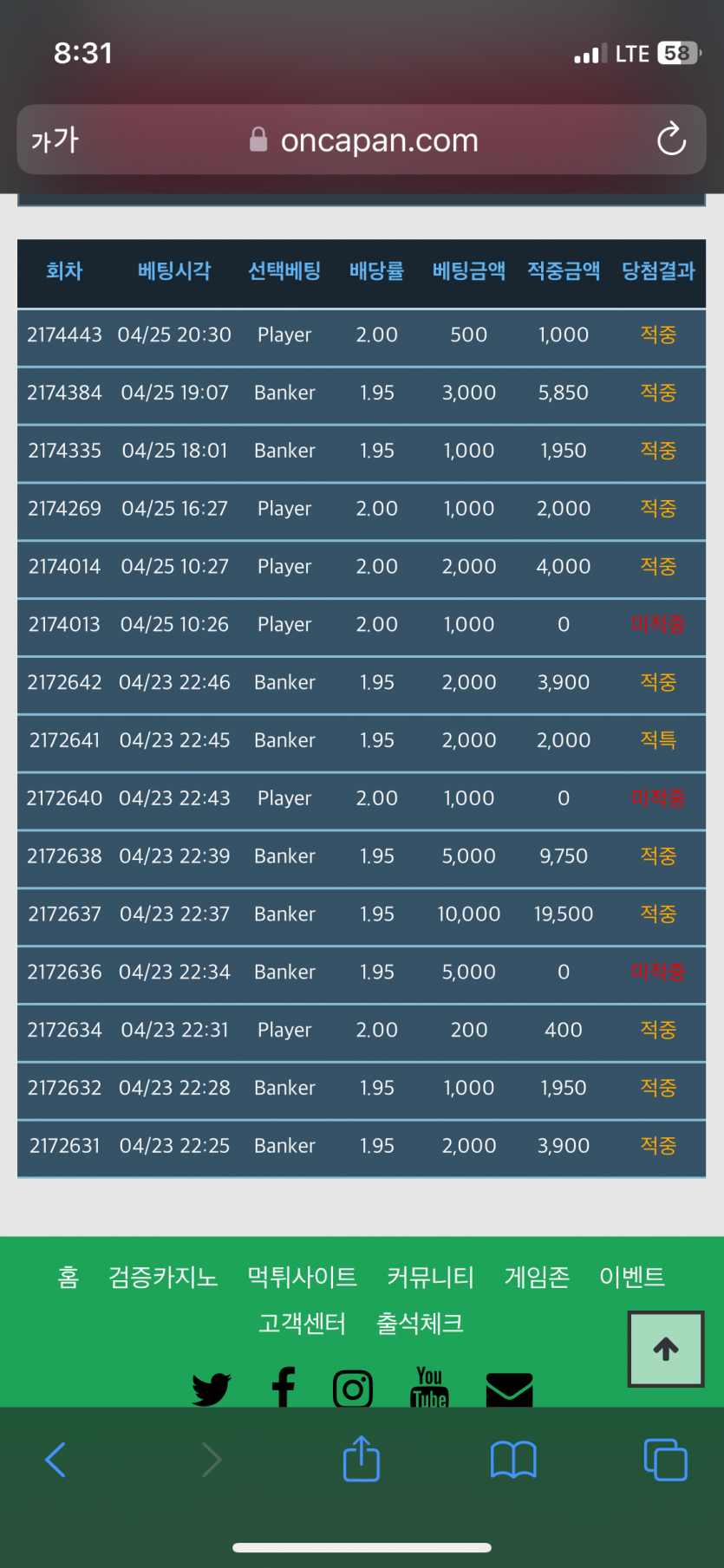Viewport: 724px width, 1568px height.
Task: Open the YouTube channel icon
Action: (429, 1387)
